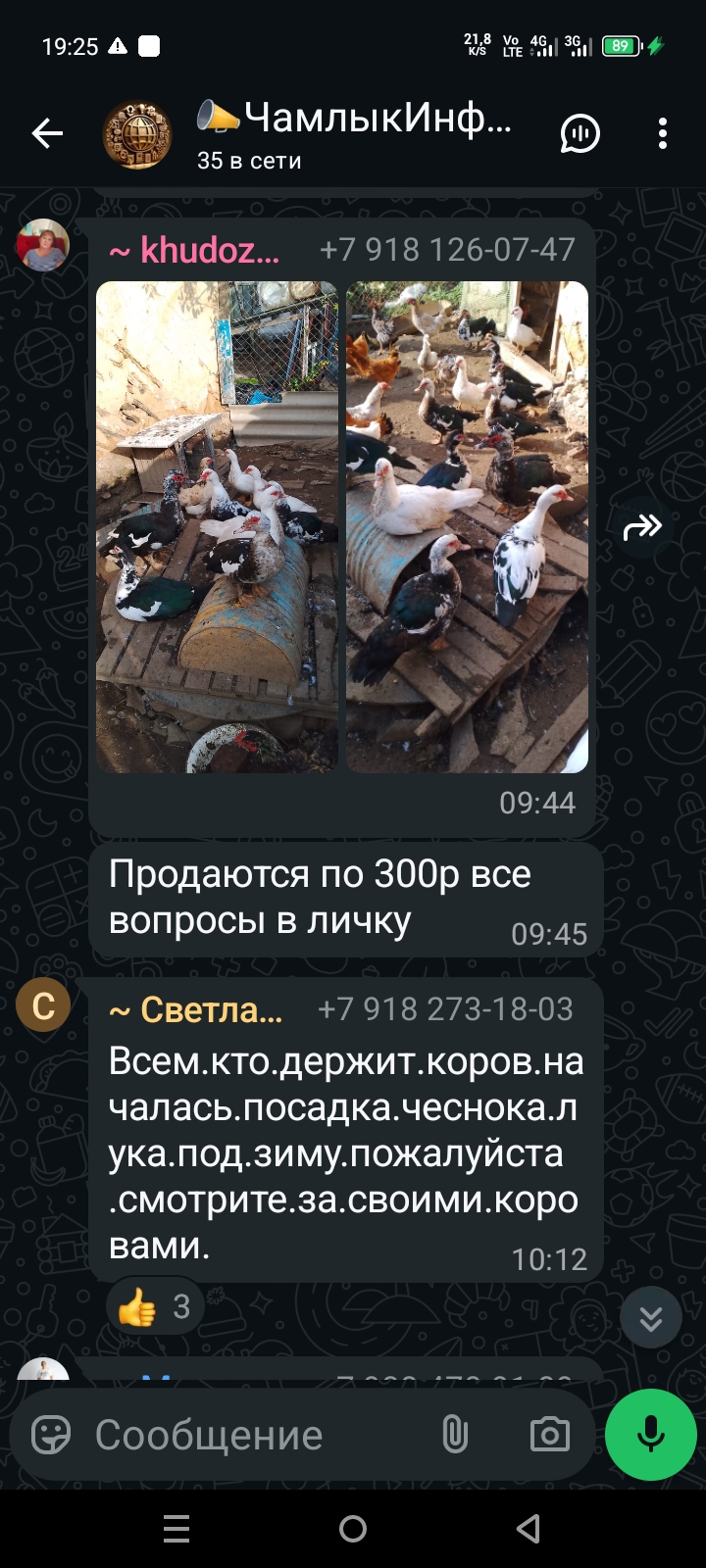The height and width of the screenshot is (1568, 706).
Task: Open Светла… sender's avatar
Action: pyautogui.click(x=43, y=1005)
